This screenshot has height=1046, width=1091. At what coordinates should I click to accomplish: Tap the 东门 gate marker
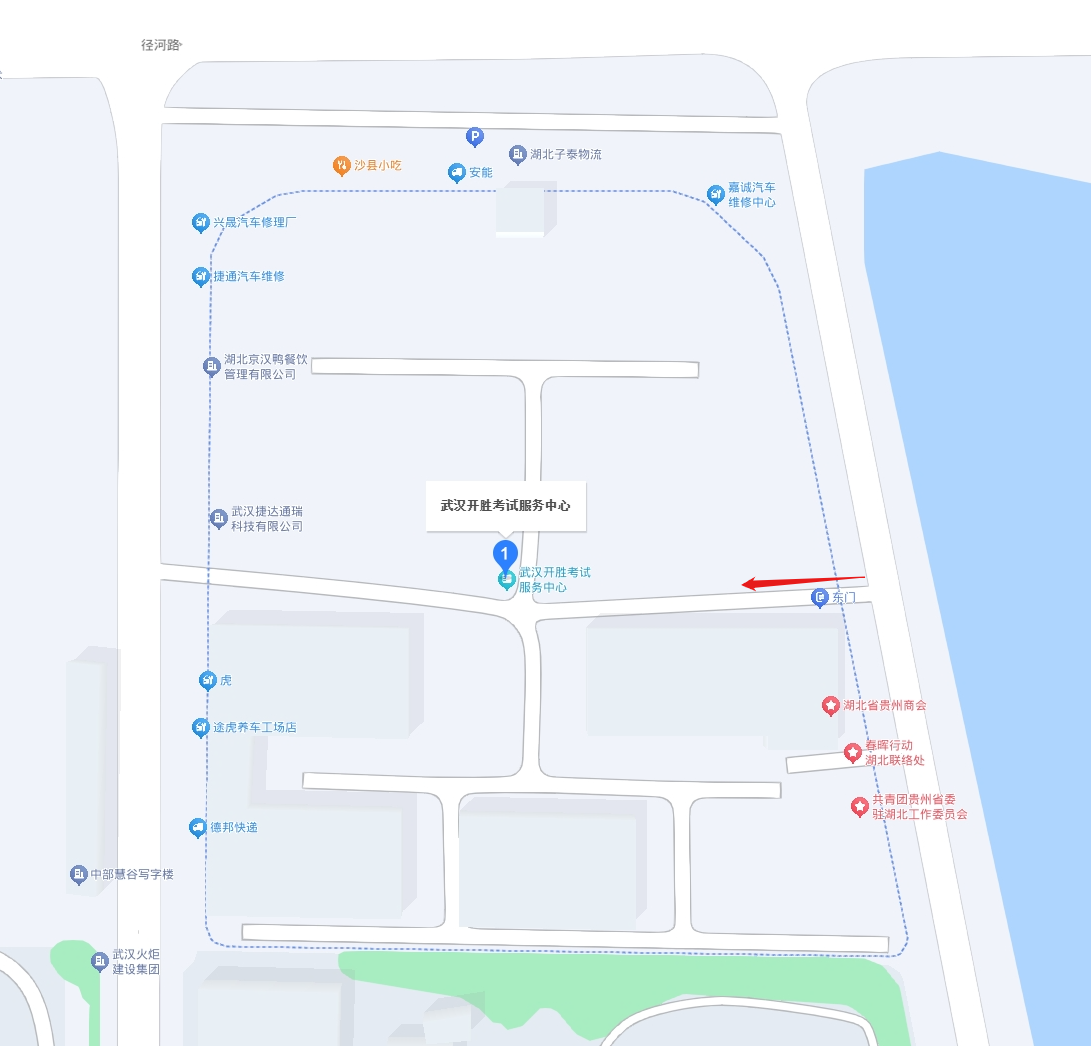pos(820,598)
